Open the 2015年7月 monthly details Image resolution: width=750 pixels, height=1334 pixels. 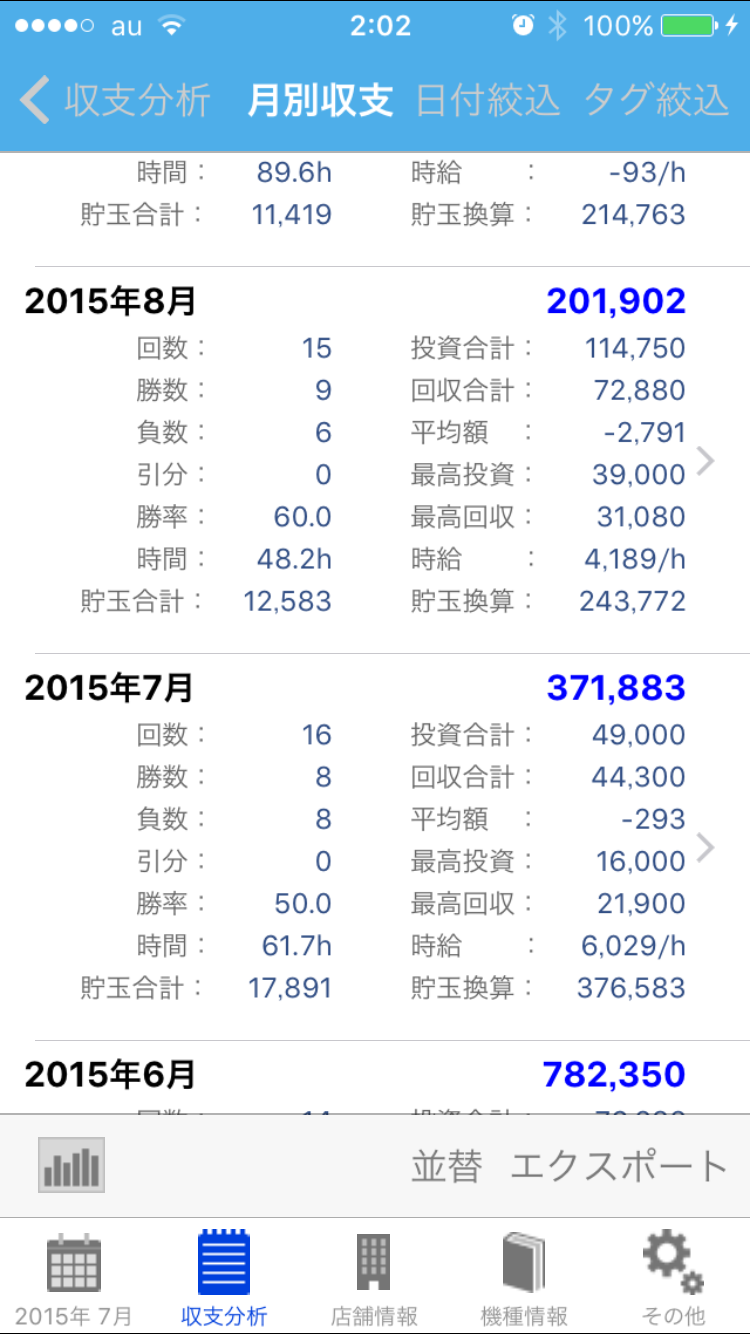[375, 847]
